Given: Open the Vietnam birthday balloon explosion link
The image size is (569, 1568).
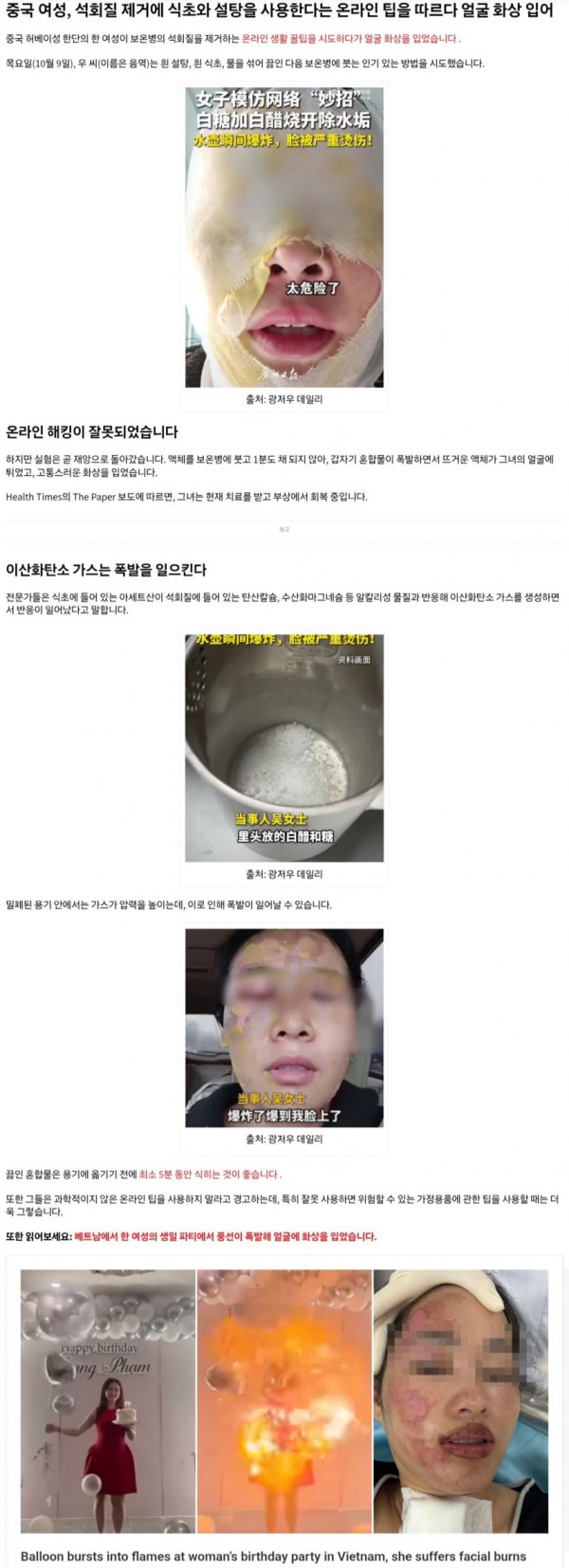Looking at the screenshot, I should 225,1236.
